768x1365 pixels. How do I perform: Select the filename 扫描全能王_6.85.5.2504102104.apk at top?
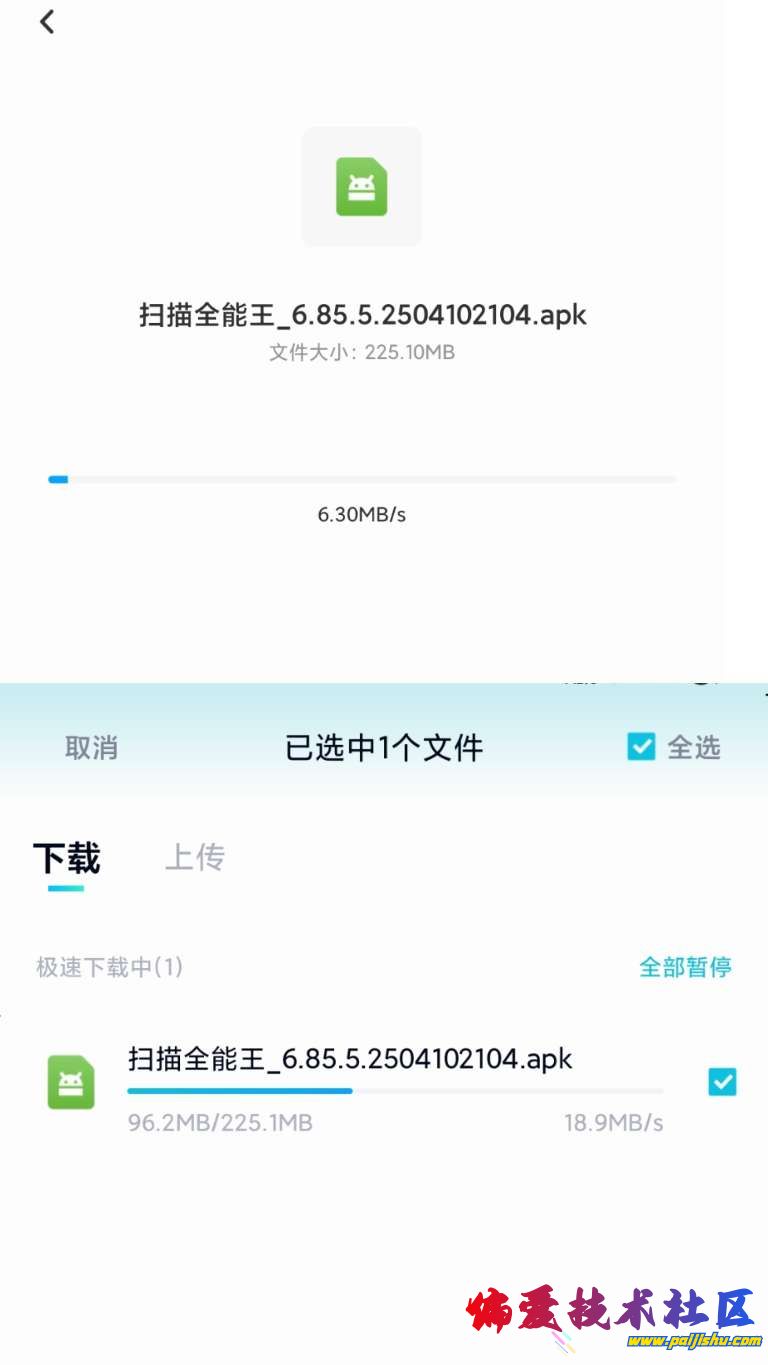click(362, 315)
